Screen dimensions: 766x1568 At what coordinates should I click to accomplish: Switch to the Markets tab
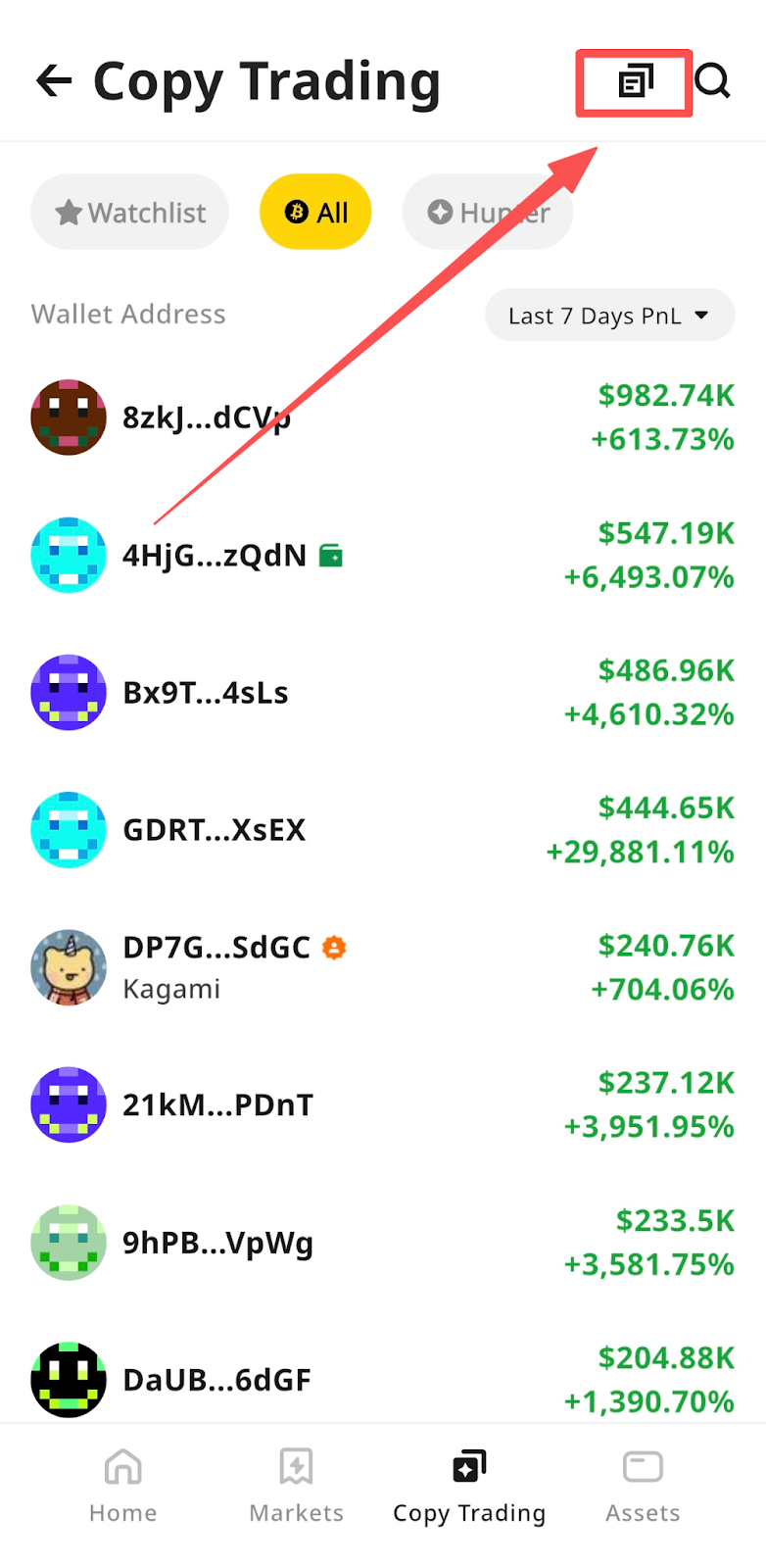click(x=296, y=1487)
